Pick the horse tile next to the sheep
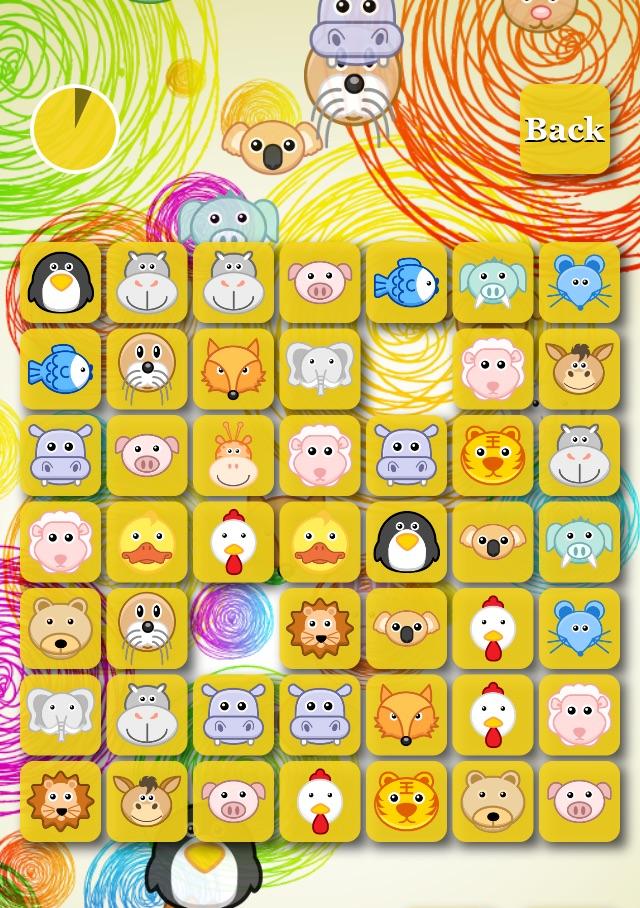The width and height of the screenshot is (640, 908). point(579,369)
